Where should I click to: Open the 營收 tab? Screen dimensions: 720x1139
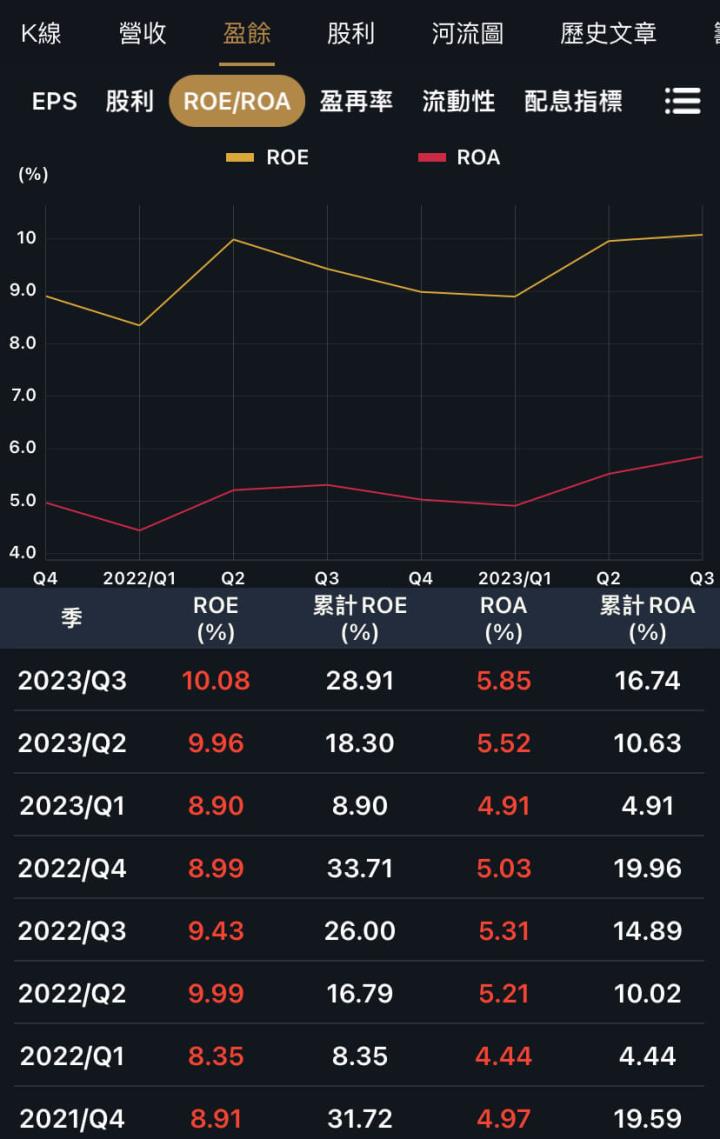[142, 33]
